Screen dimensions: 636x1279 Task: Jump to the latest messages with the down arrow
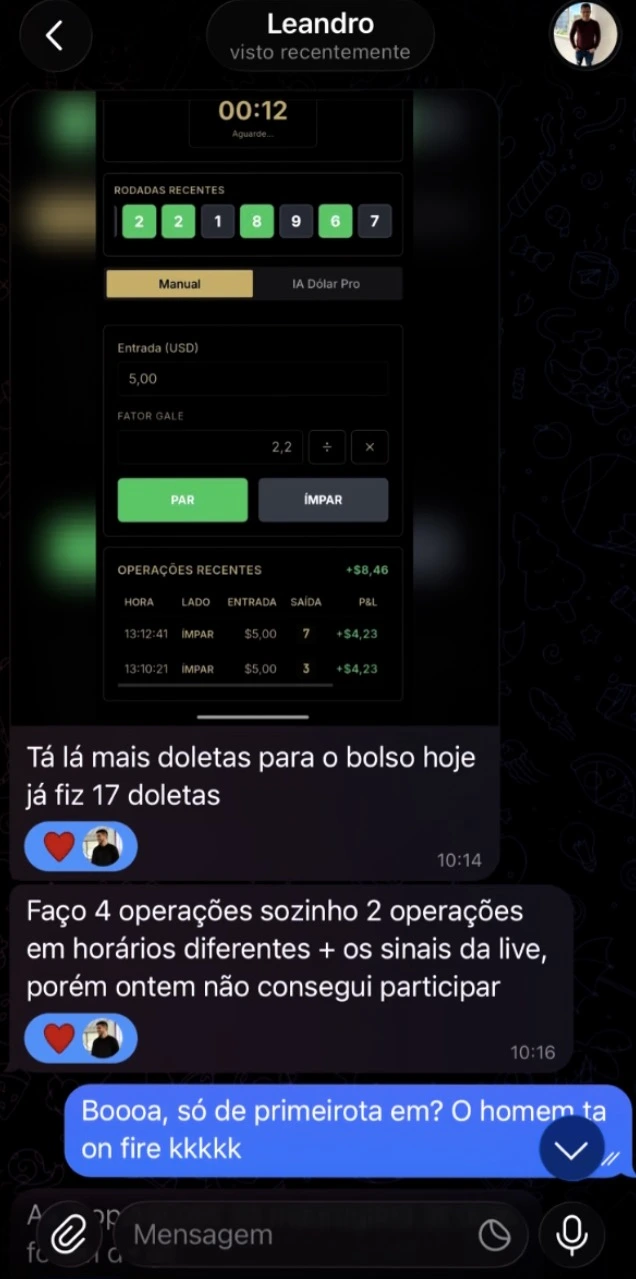click(572, 1150)
